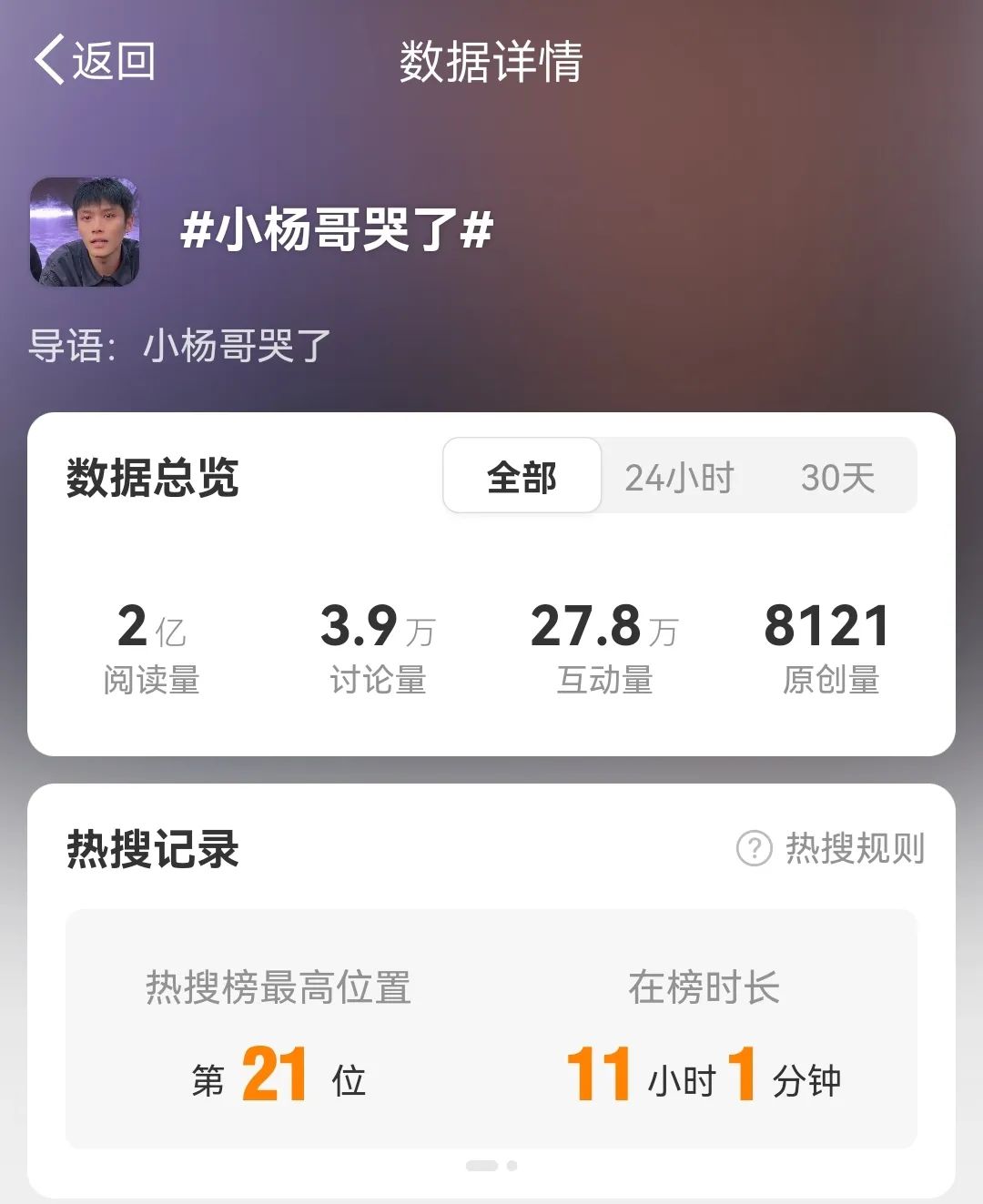Open the 热搜规则 help link

(831, 848)
